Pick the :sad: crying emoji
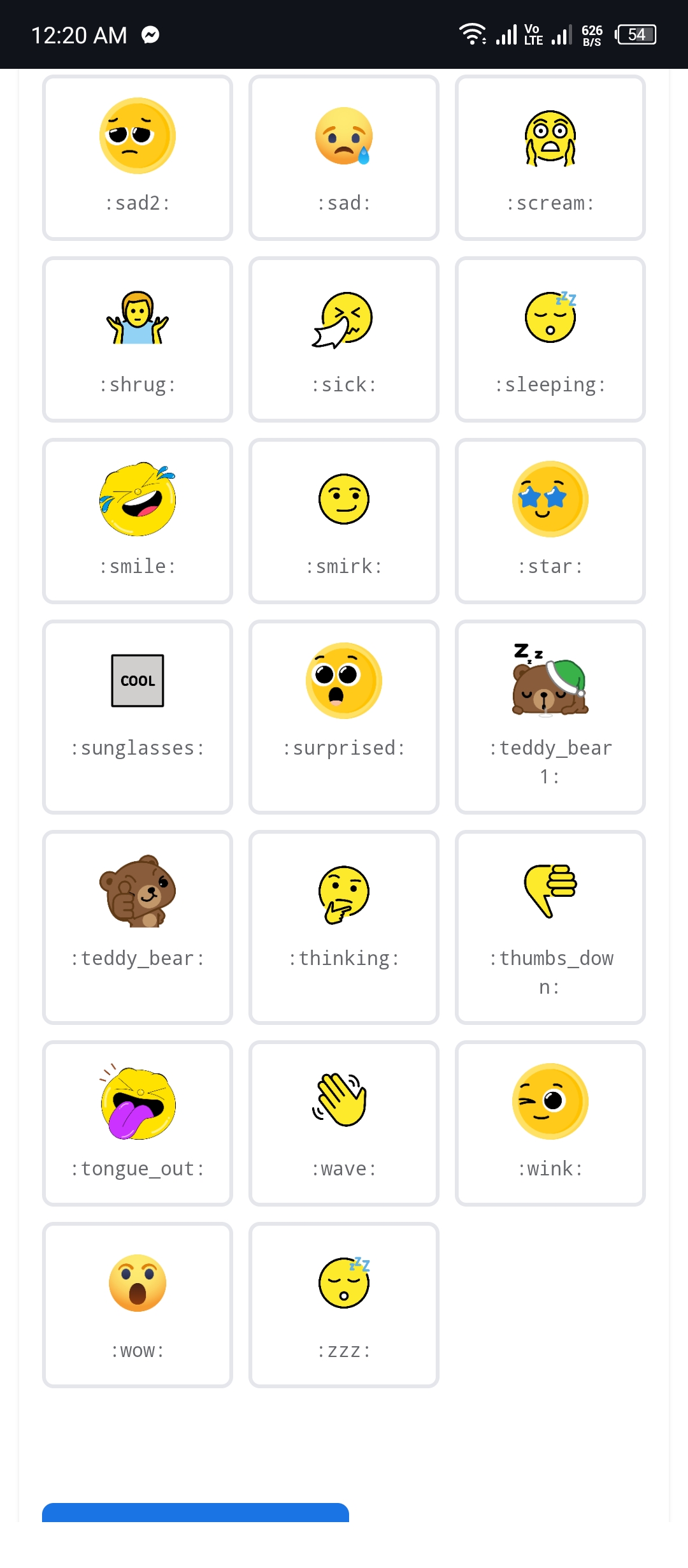Image resolution: width=688 pixels, height=1568 pixels. click(344, 157)
